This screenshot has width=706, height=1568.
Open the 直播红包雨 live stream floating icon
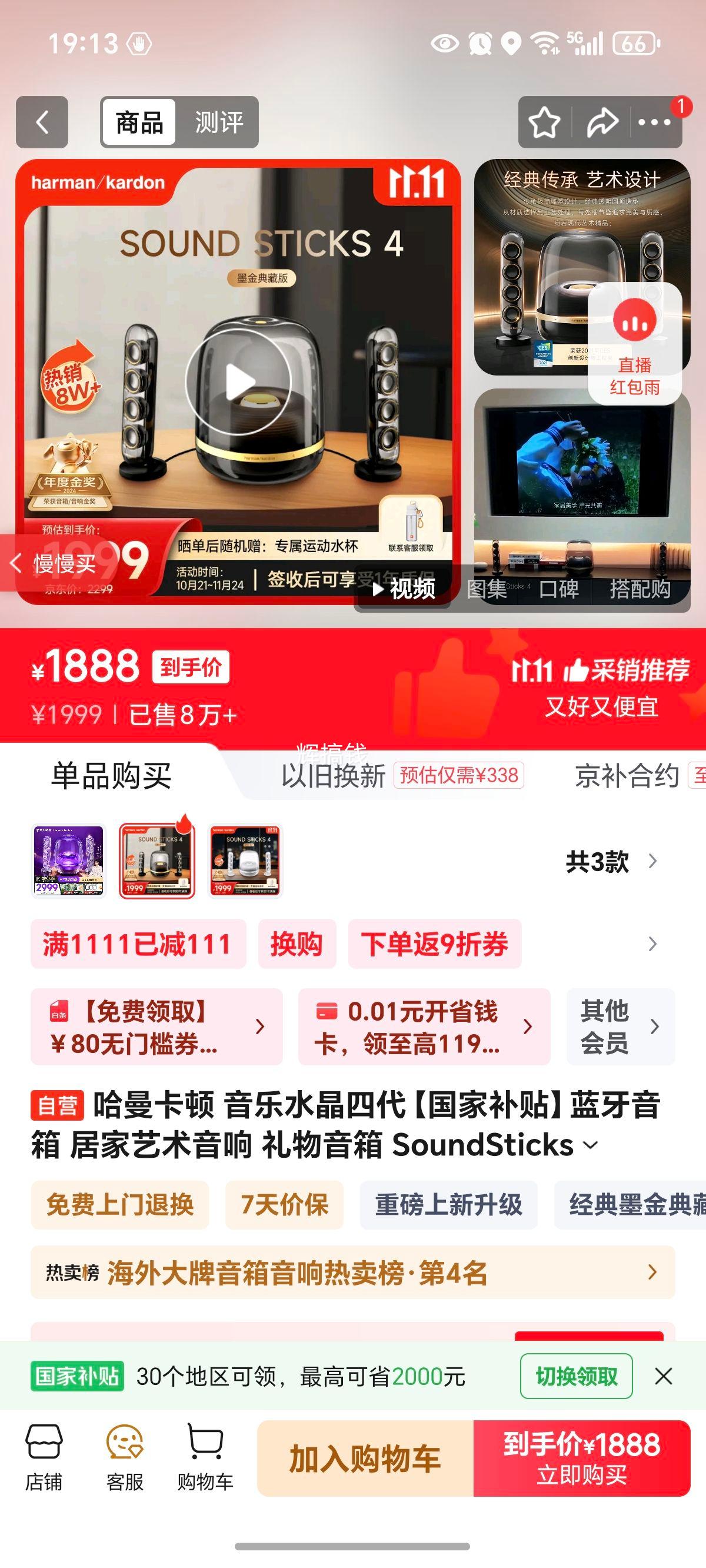point(635,341)
